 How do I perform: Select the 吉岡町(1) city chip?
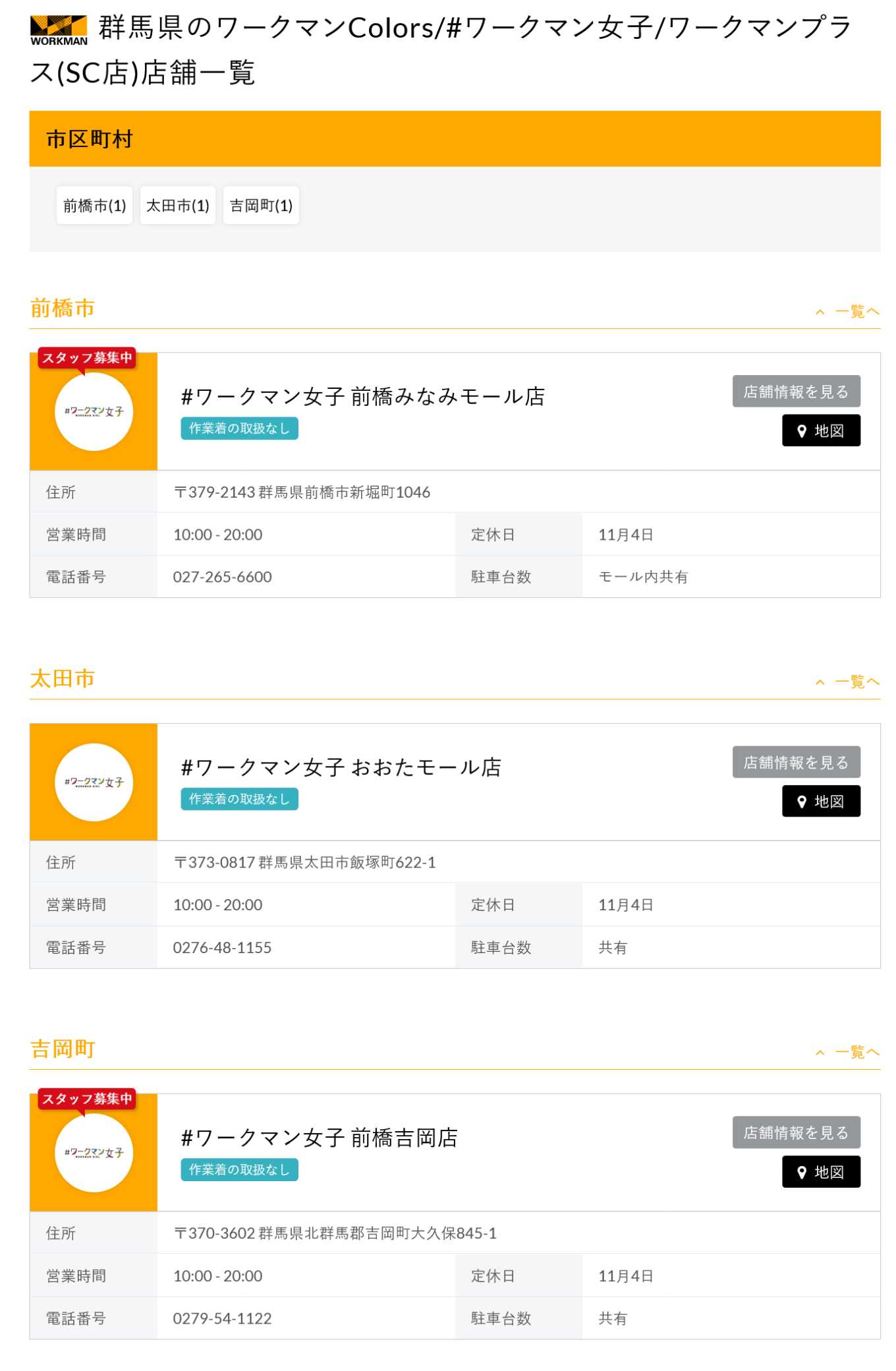coord(261,206)
